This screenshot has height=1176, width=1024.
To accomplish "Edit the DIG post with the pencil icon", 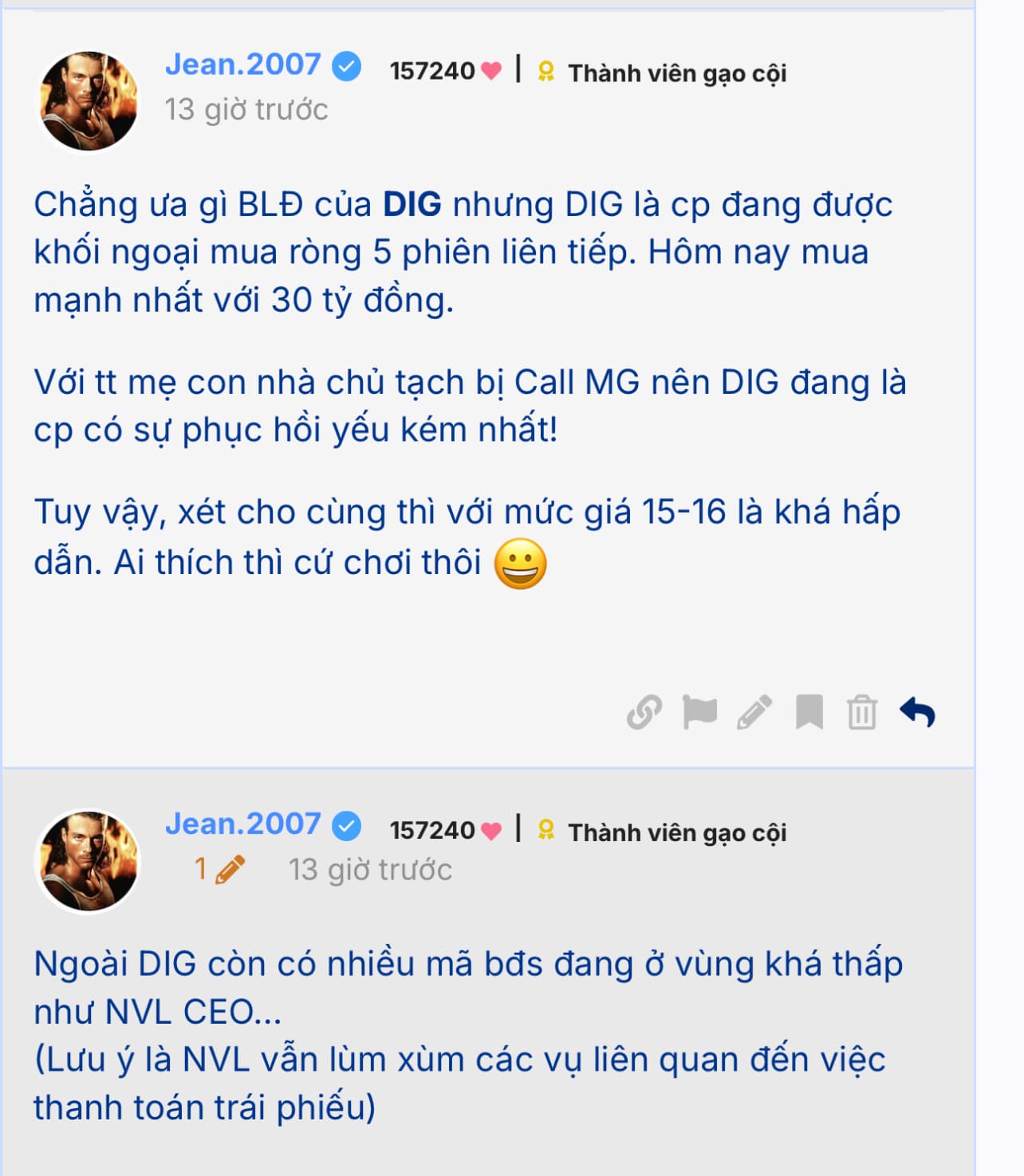I will click(x=754, y=712).
